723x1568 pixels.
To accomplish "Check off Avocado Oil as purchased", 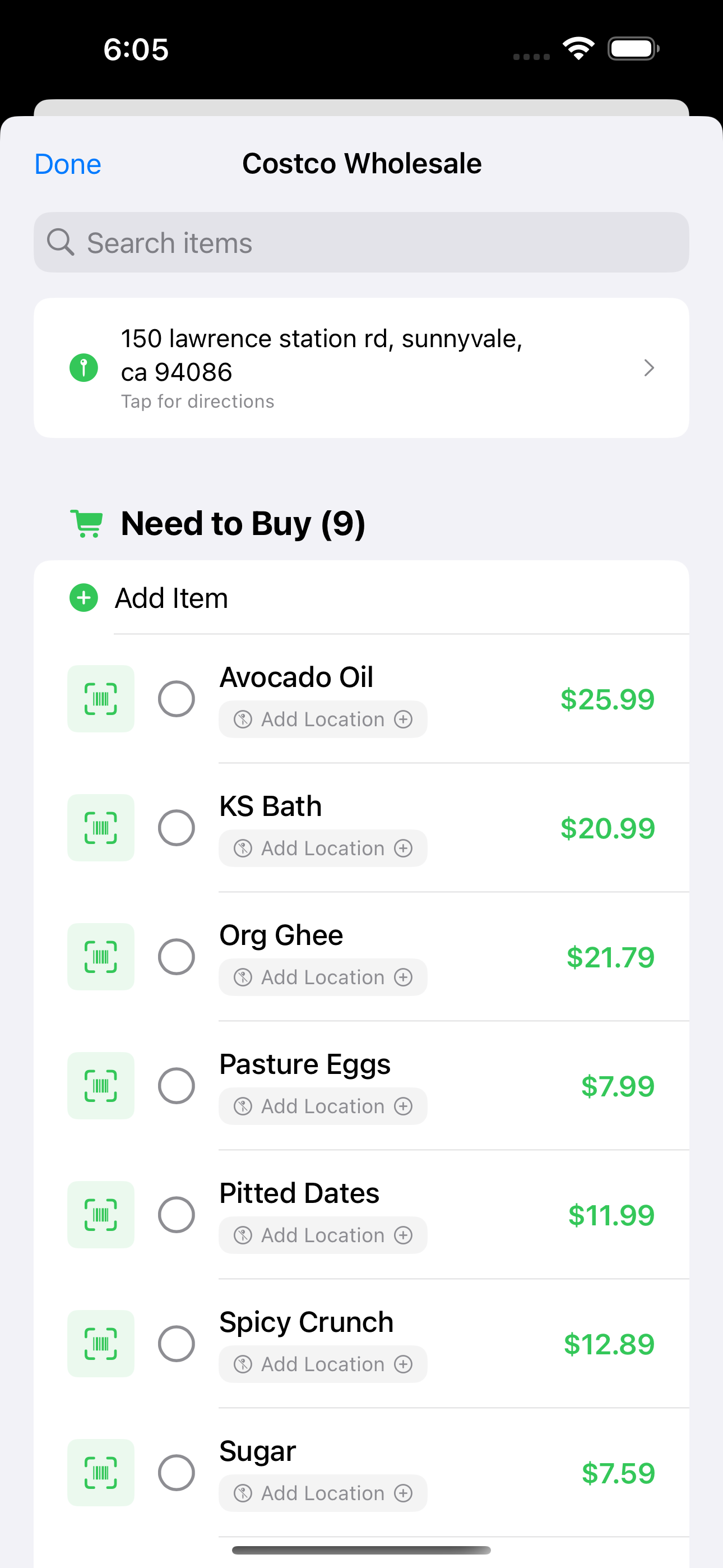I will pyautogui.click(x=177, y=698).
